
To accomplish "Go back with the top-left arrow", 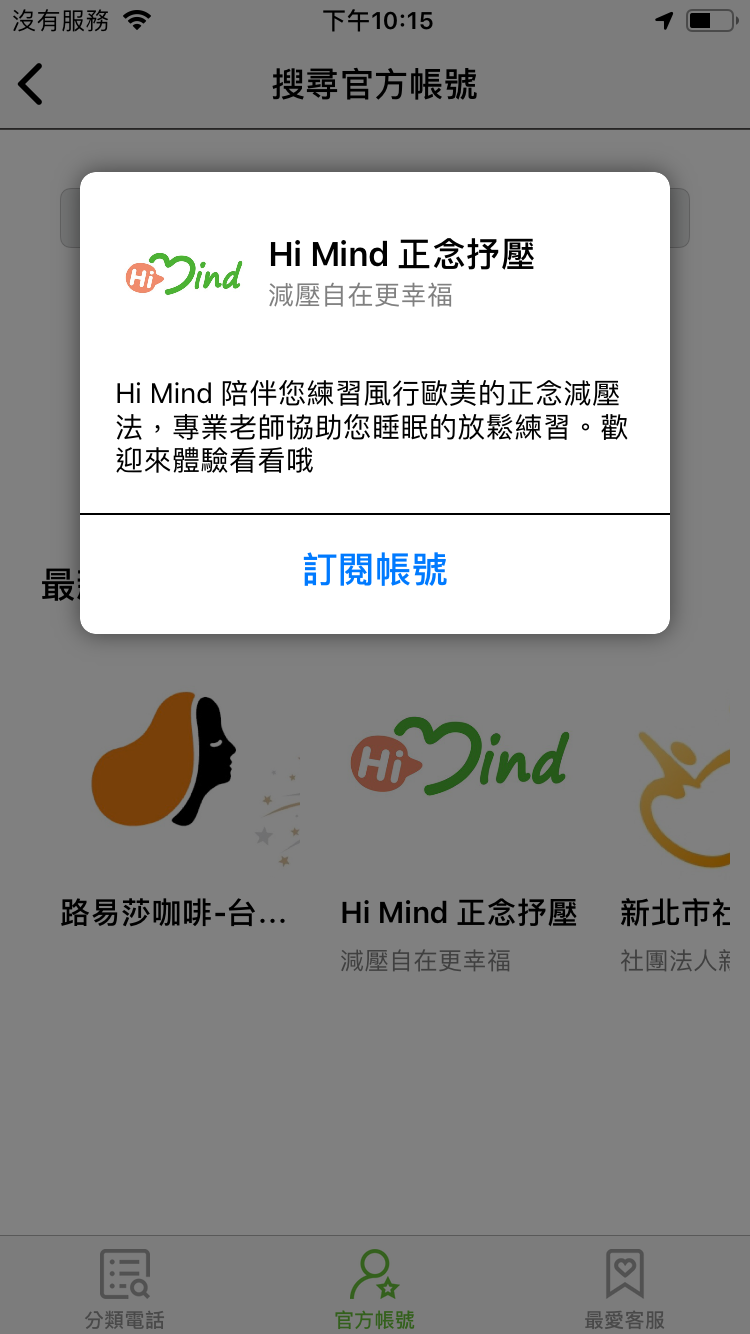I will coord(32,84).
